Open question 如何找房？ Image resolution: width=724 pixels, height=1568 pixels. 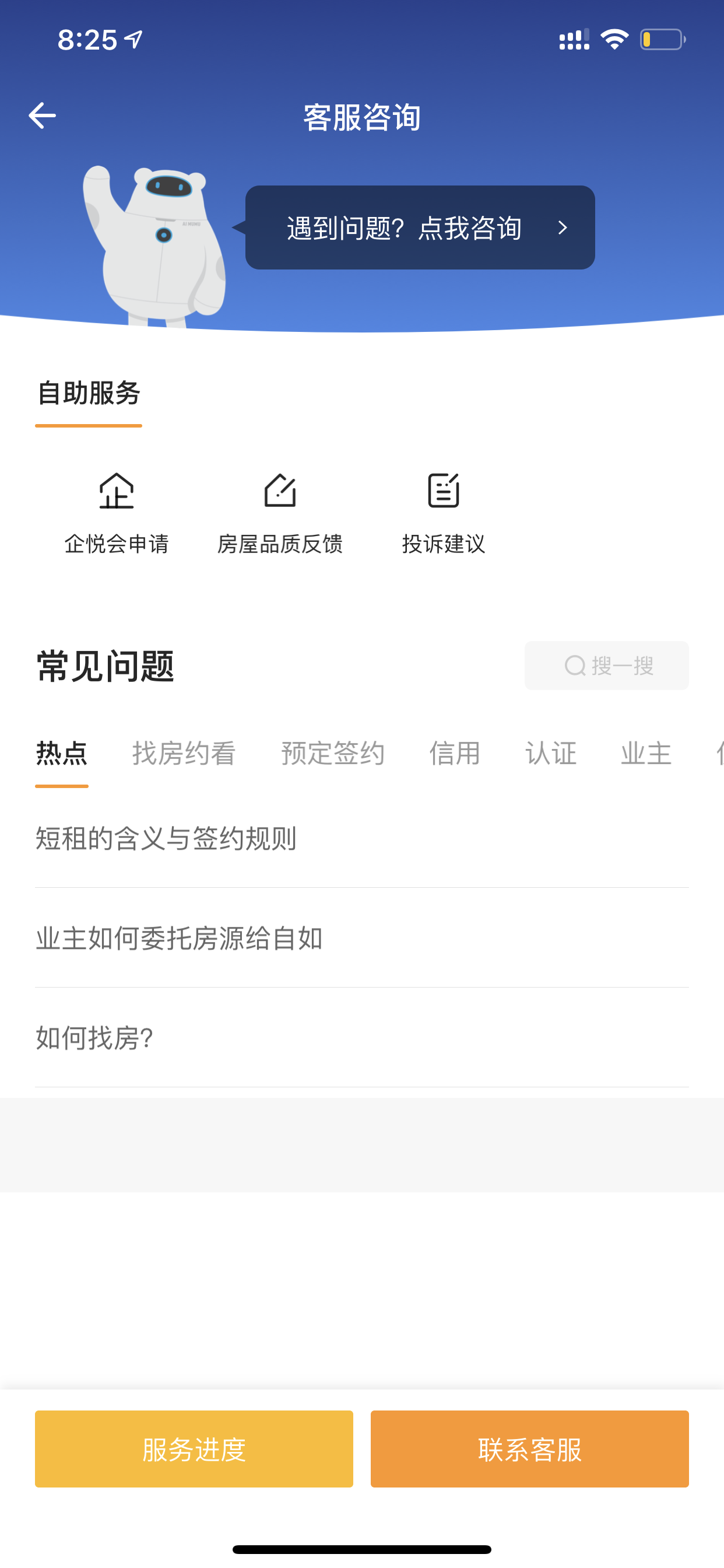(362, 1038)
